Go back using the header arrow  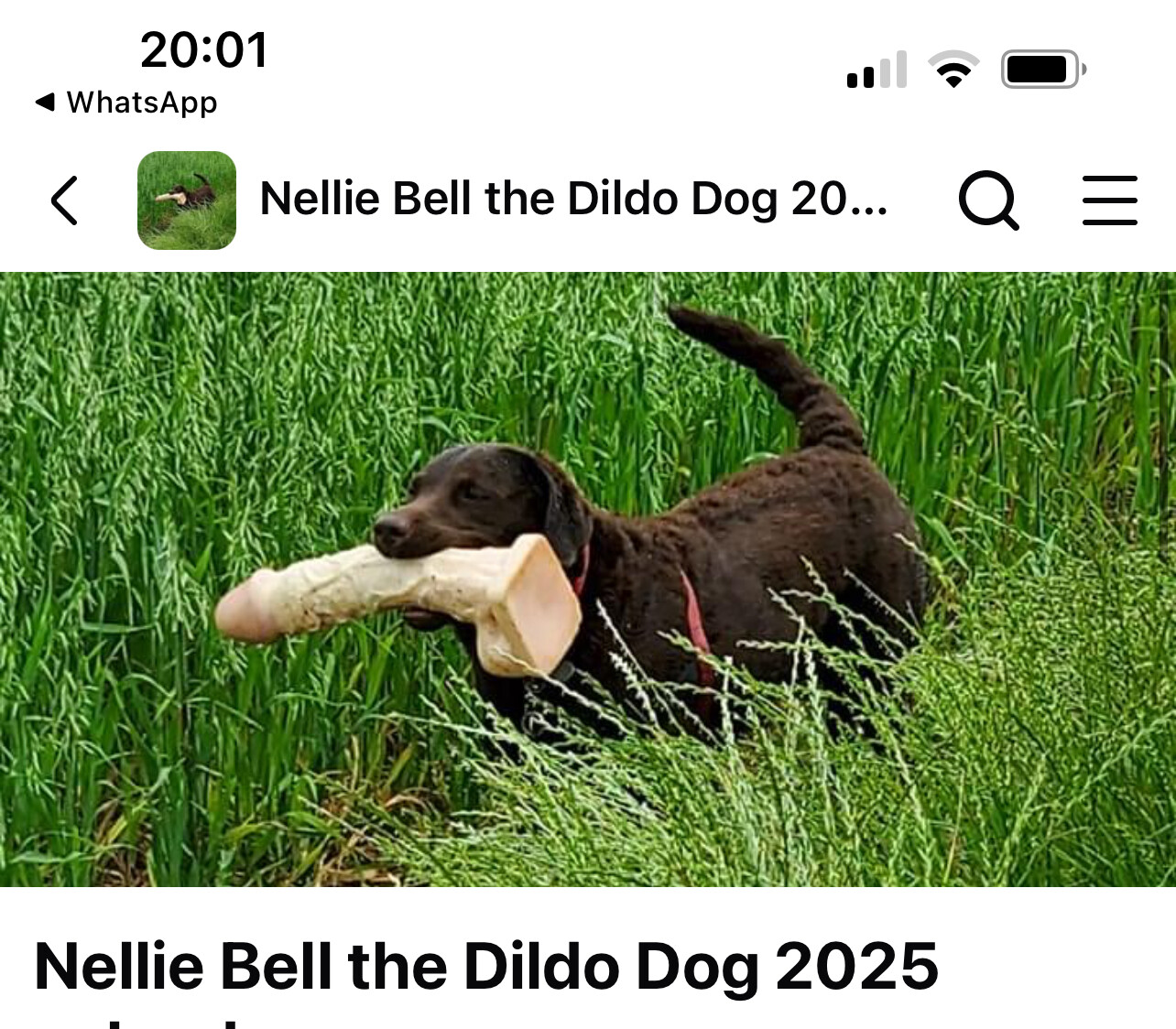tap(64, 200)
